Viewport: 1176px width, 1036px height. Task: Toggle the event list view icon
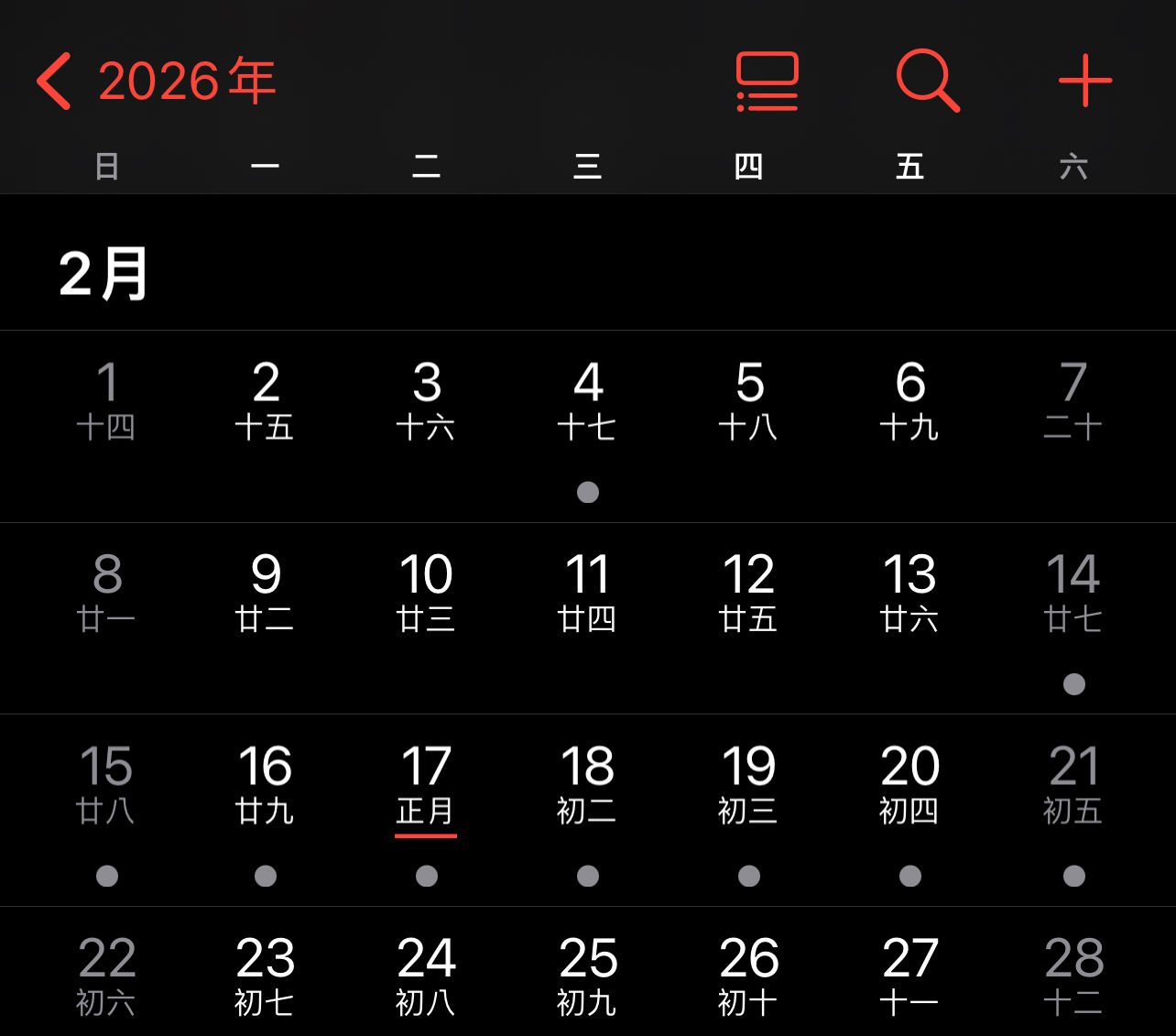[x=767, y=82]
